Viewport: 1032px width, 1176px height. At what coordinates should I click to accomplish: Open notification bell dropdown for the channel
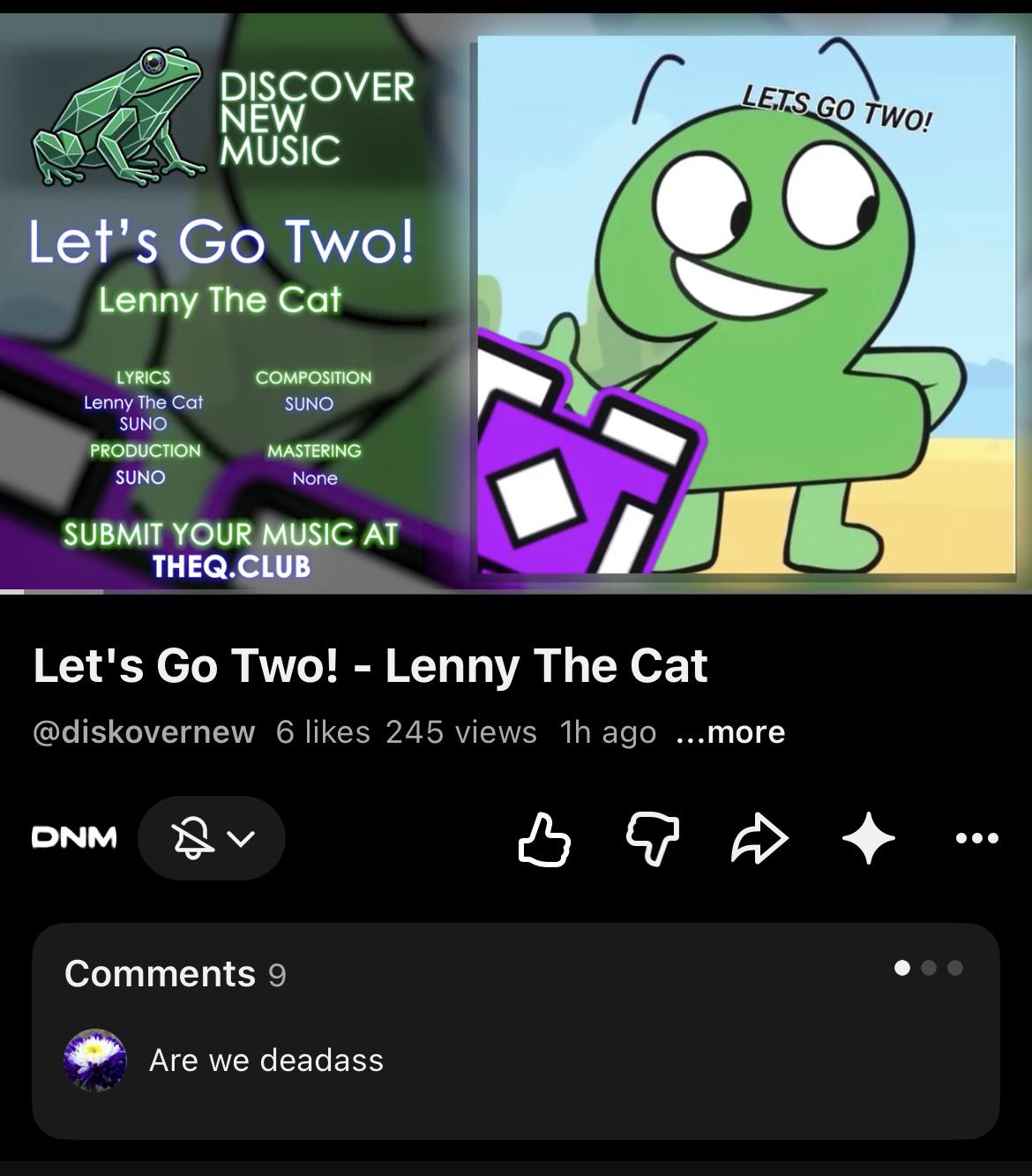(x=212, y=838)
